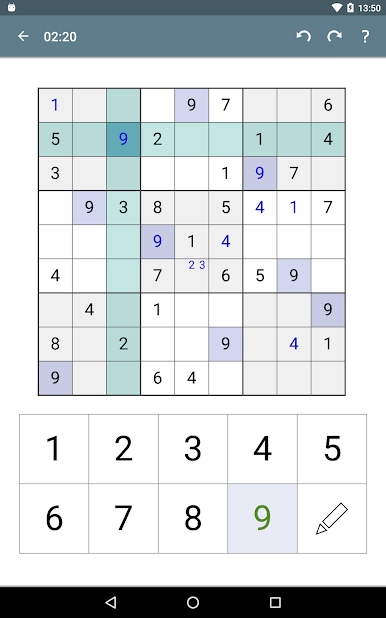Enter digit 7 from the keypad
The width and height of the screenshot is (386, 618).
(x=123, y=519)
